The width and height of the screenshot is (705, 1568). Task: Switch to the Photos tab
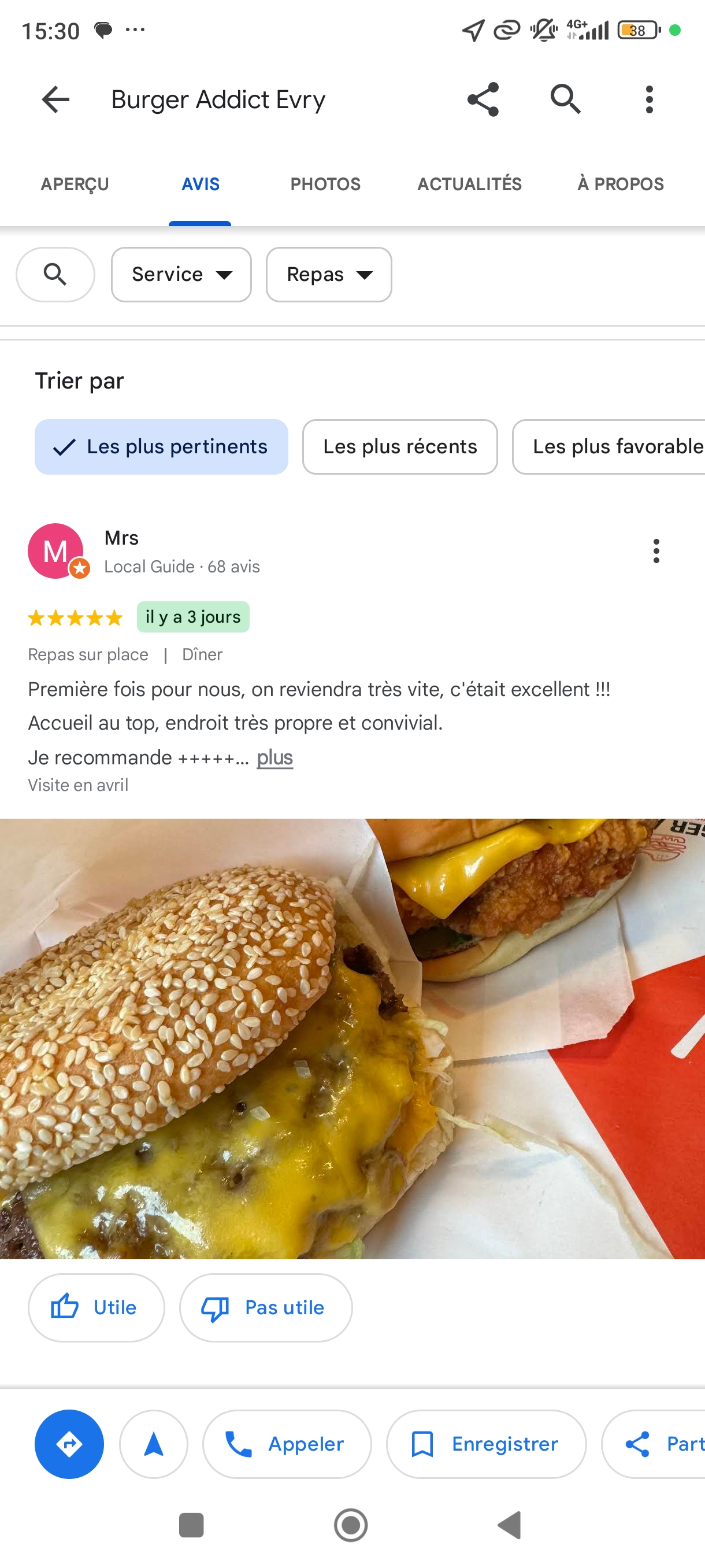point(325,184)
